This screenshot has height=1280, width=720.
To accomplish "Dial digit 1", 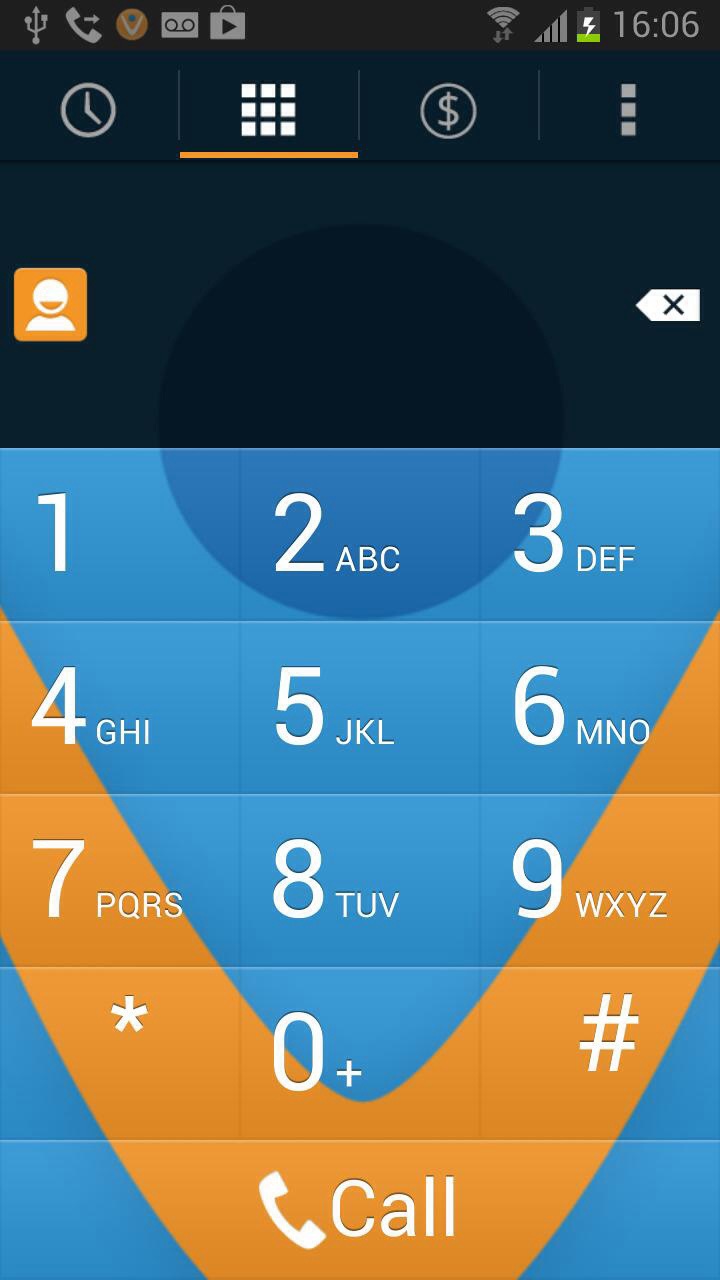I will [x=120, y=535].
